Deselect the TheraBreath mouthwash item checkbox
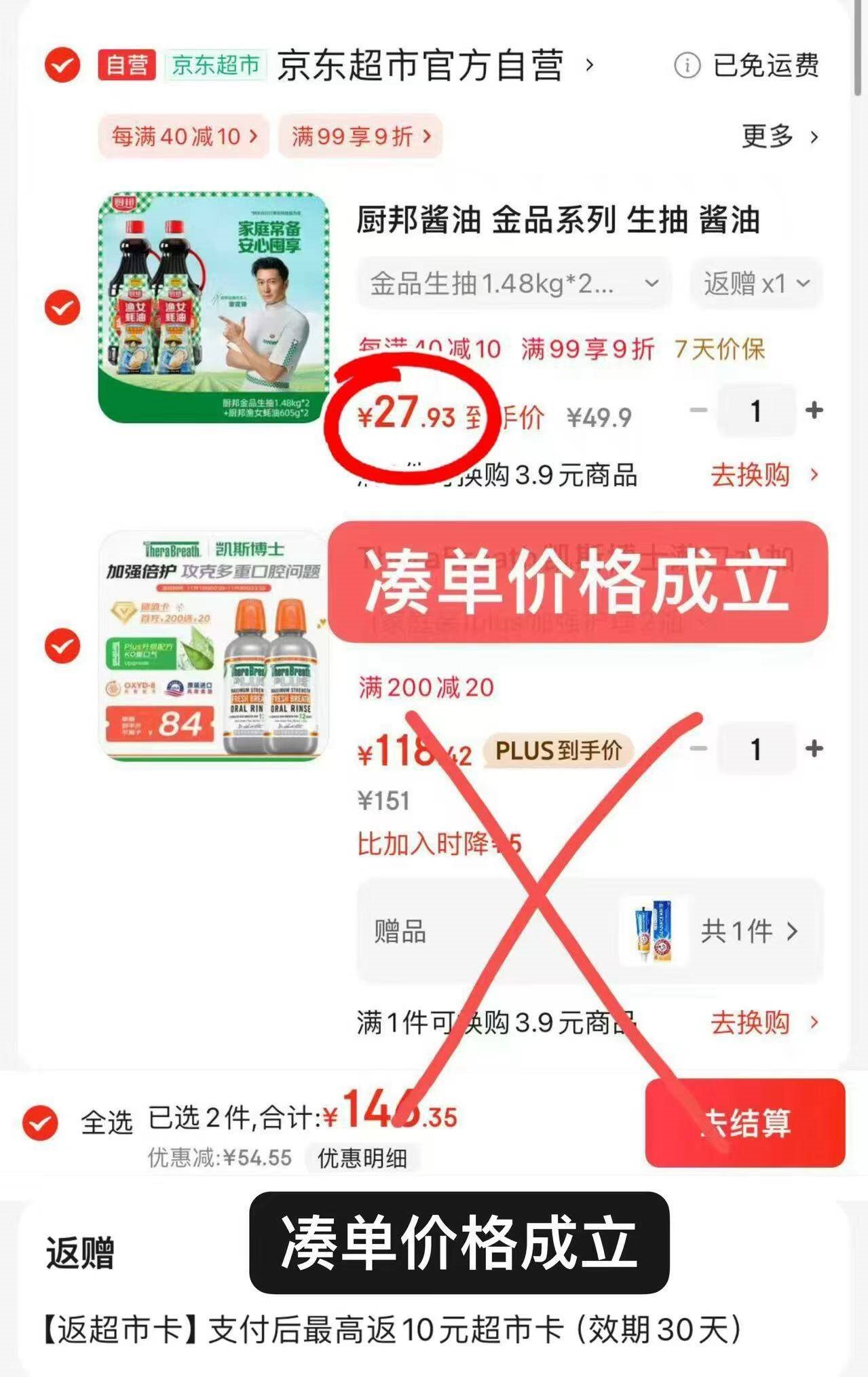The height and width of the screenshot is (1377, 868). point(62,645)
